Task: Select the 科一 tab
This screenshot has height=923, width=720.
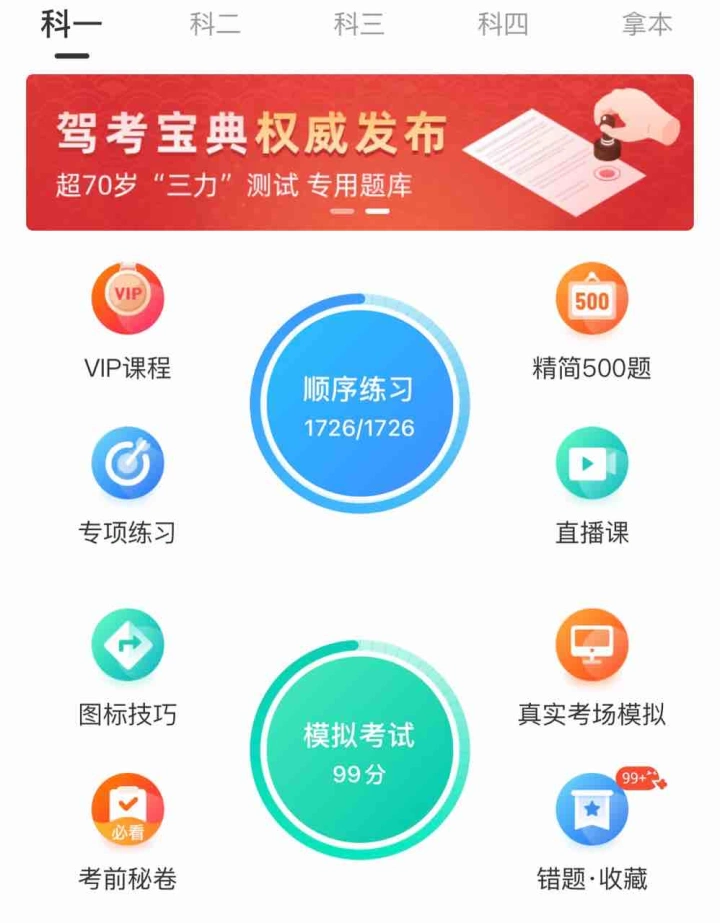Action: [72, 24]
